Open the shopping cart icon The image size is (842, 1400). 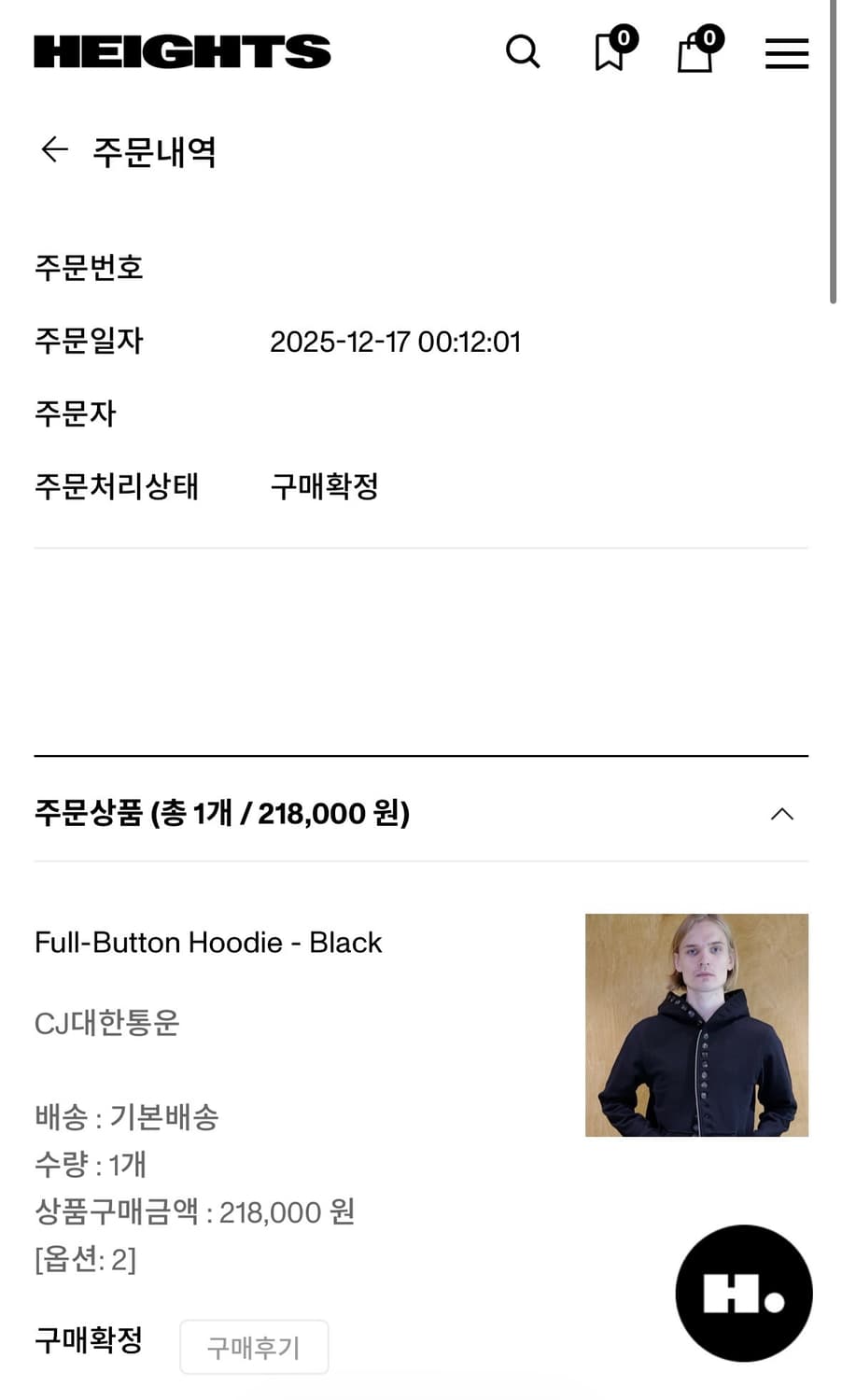[695, 54]
